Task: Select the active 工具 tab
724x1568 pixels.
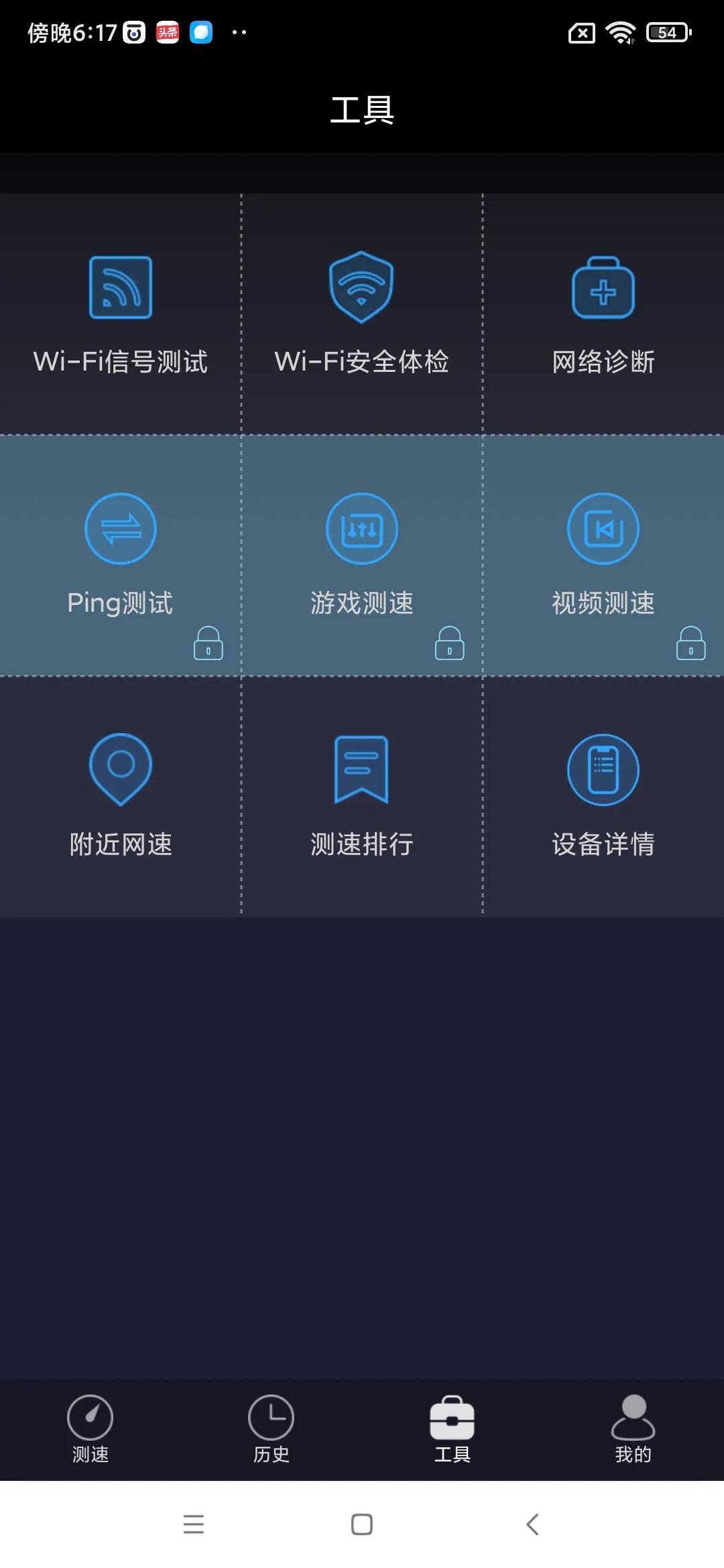Action: [452, 1427]
